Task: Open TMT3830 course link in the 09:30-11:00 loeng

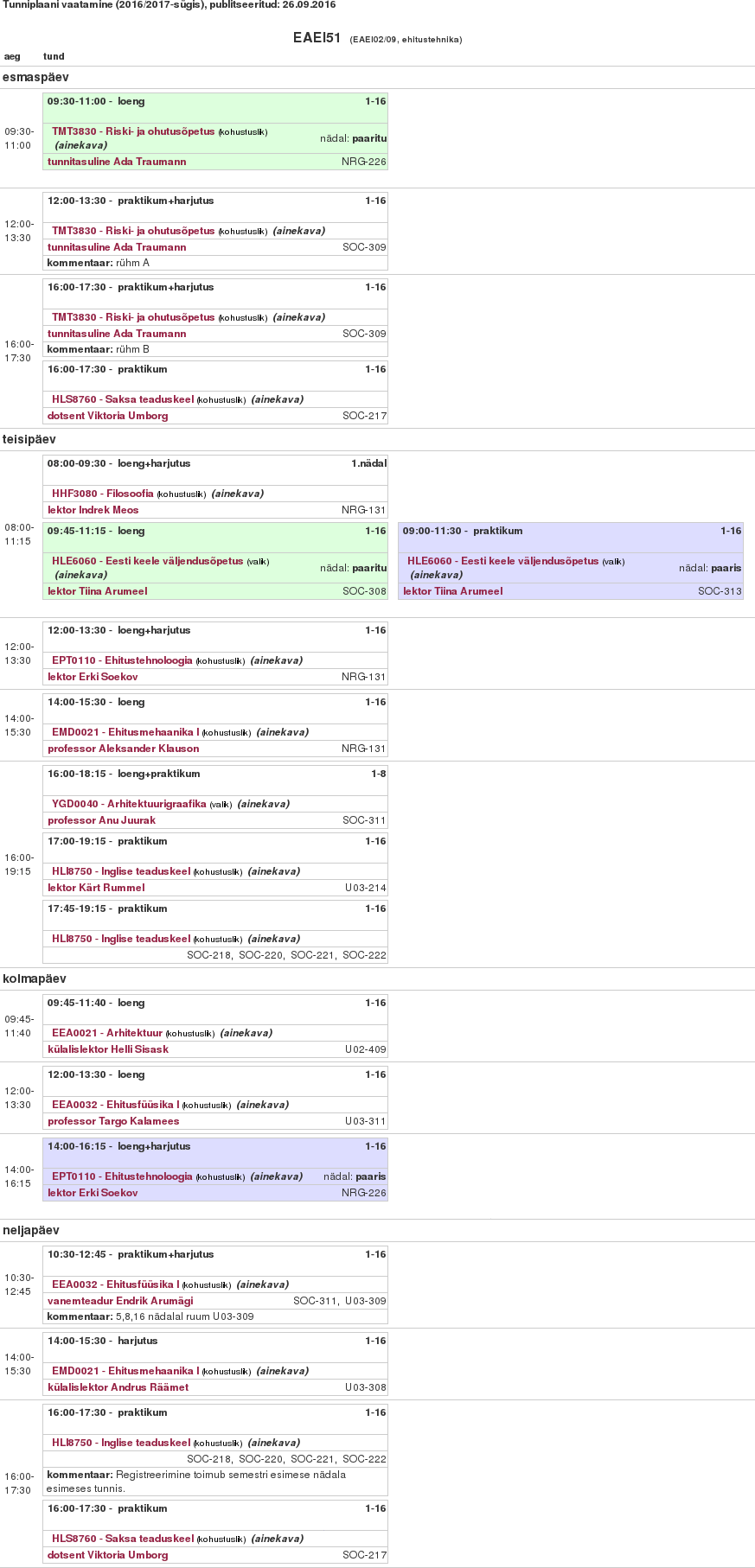Action: (133, 131)
